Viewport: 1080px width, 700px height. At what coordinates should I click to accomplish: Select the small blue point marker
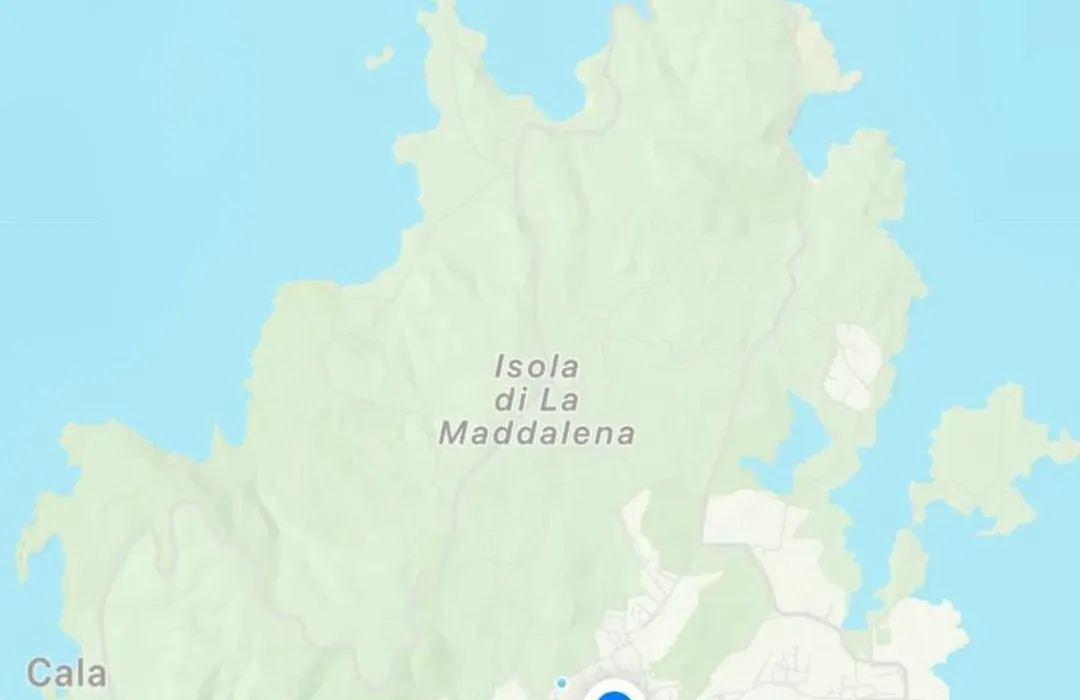click(562, 682)
